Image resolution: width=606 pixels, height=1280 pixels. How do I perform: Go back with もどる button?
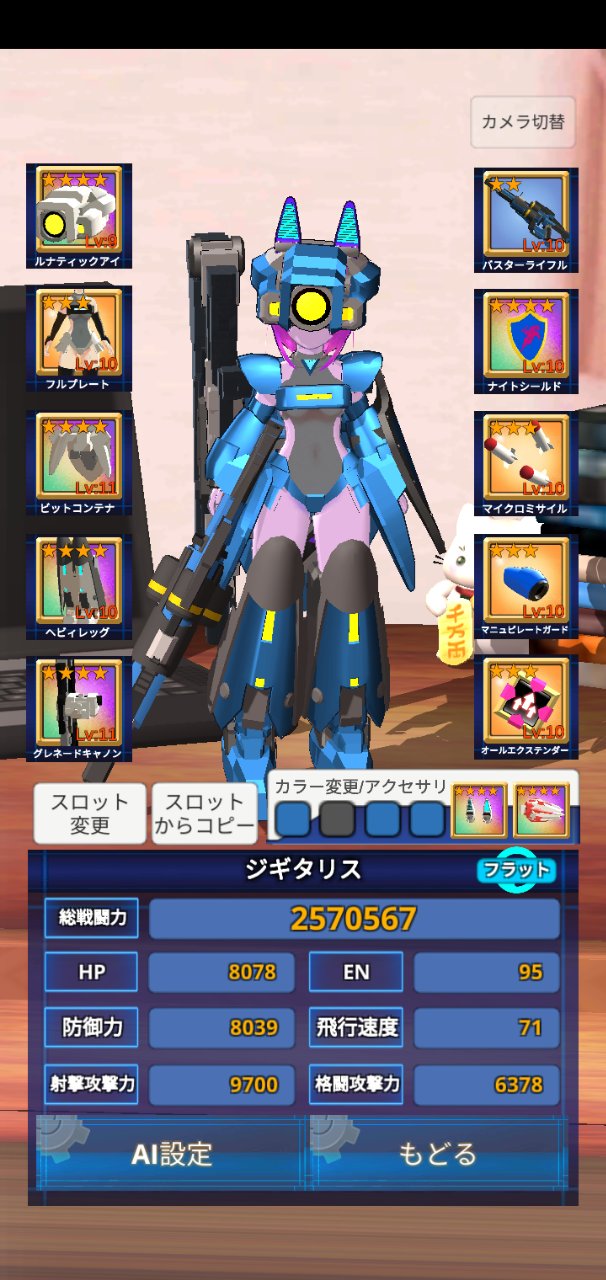(x=438, y=1154)
